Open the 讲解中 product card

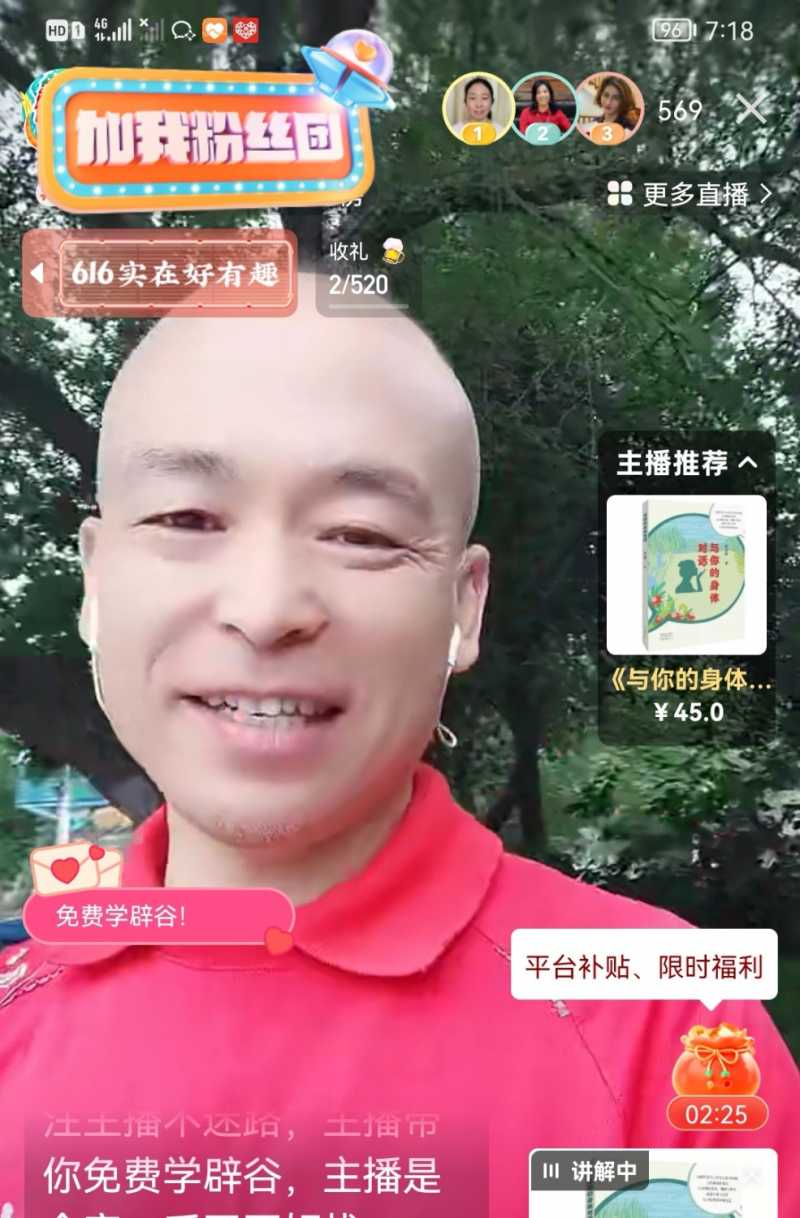pos(655,1183)
